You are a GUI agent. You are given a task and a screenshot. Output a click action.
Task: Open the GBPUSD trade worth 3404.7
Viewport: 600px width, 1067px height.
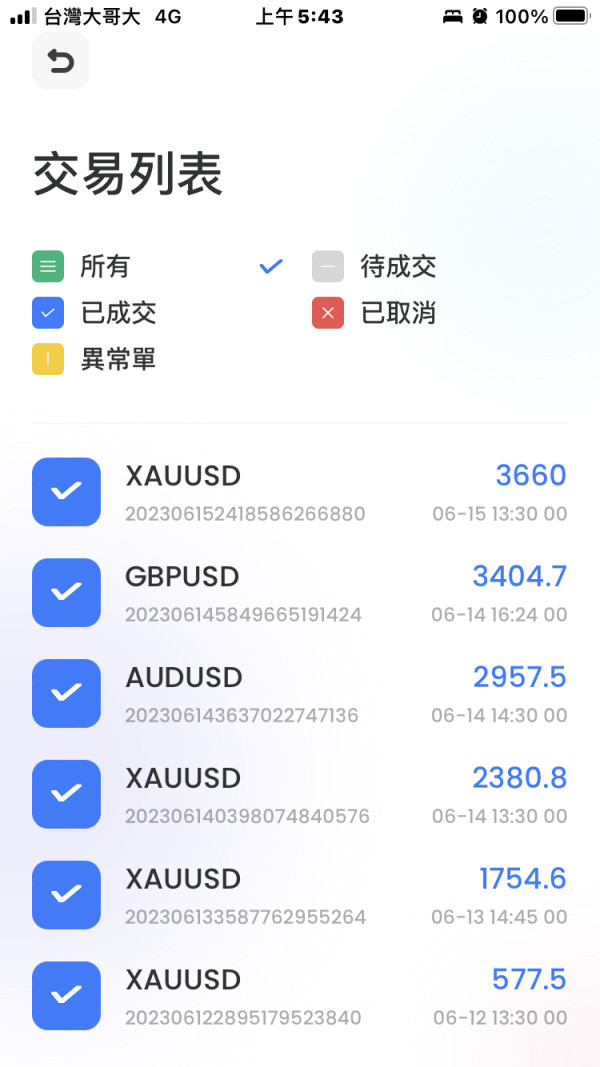(299, 593)
